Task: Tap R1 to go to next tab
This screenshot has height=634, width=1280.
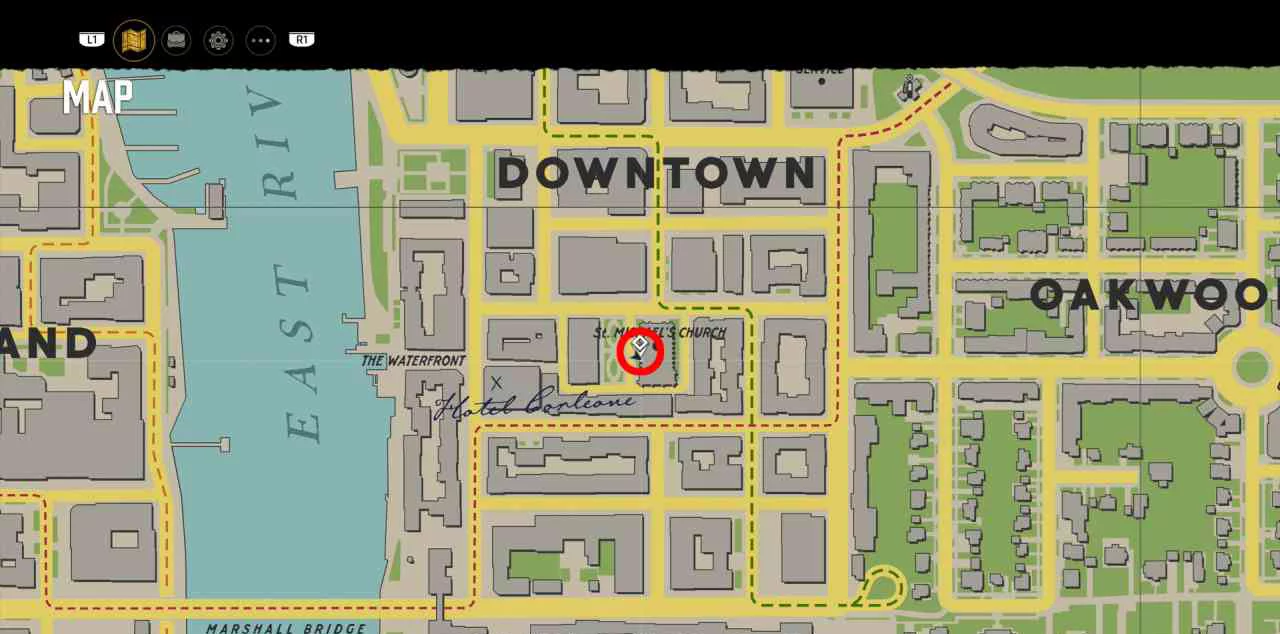Action: pos(302,40)
